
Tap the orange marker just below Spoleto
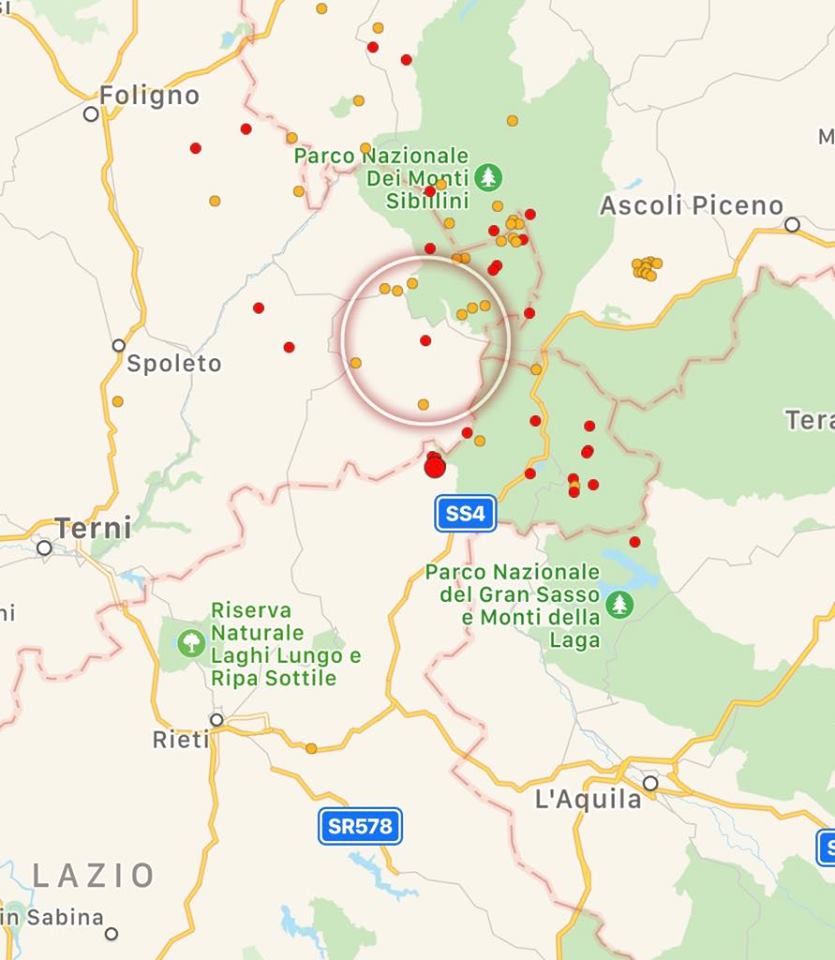click(x=117, y=401)
